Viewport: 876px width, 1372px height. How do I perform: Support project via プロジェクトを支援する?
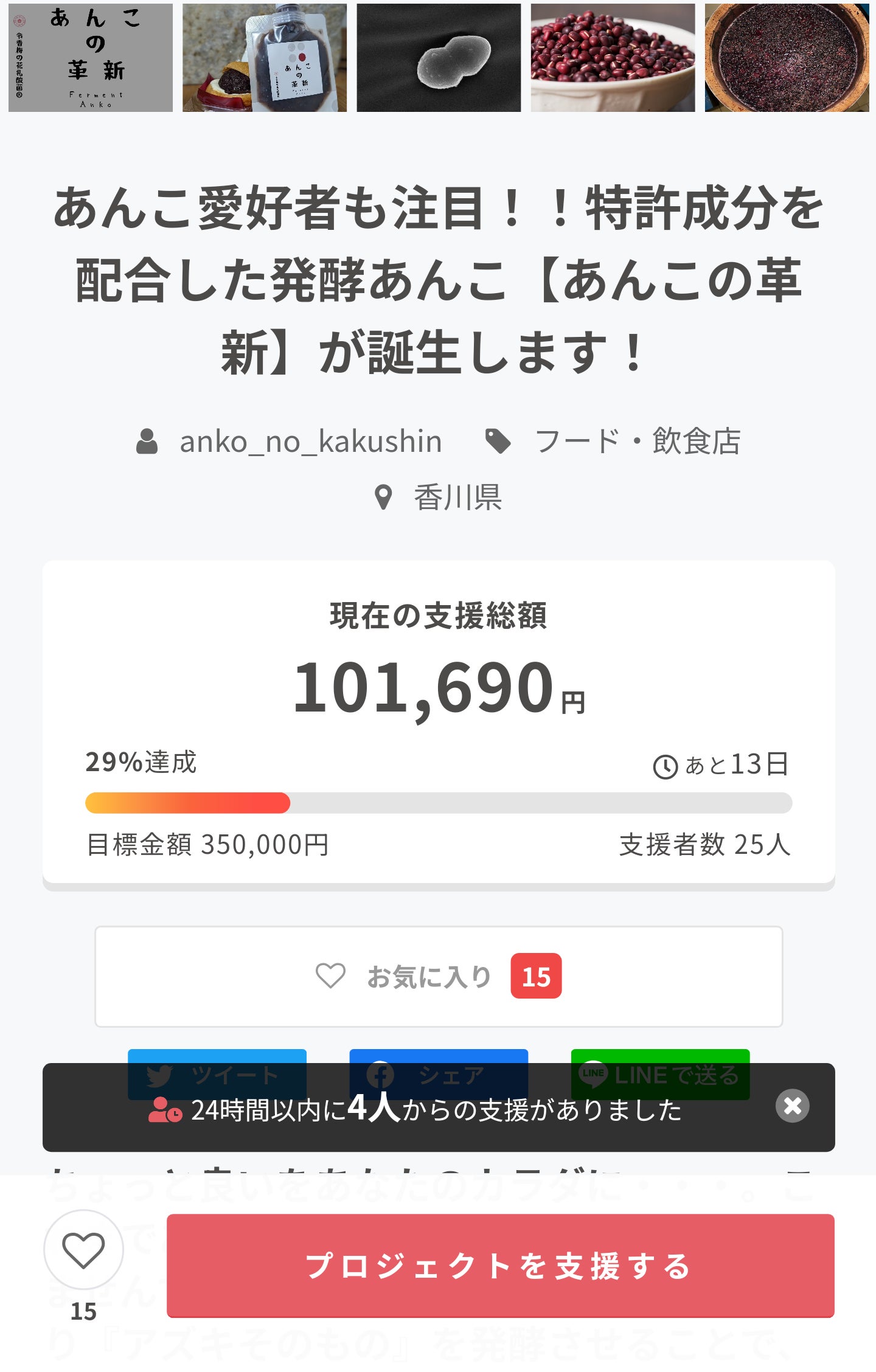pos(500,1266)
